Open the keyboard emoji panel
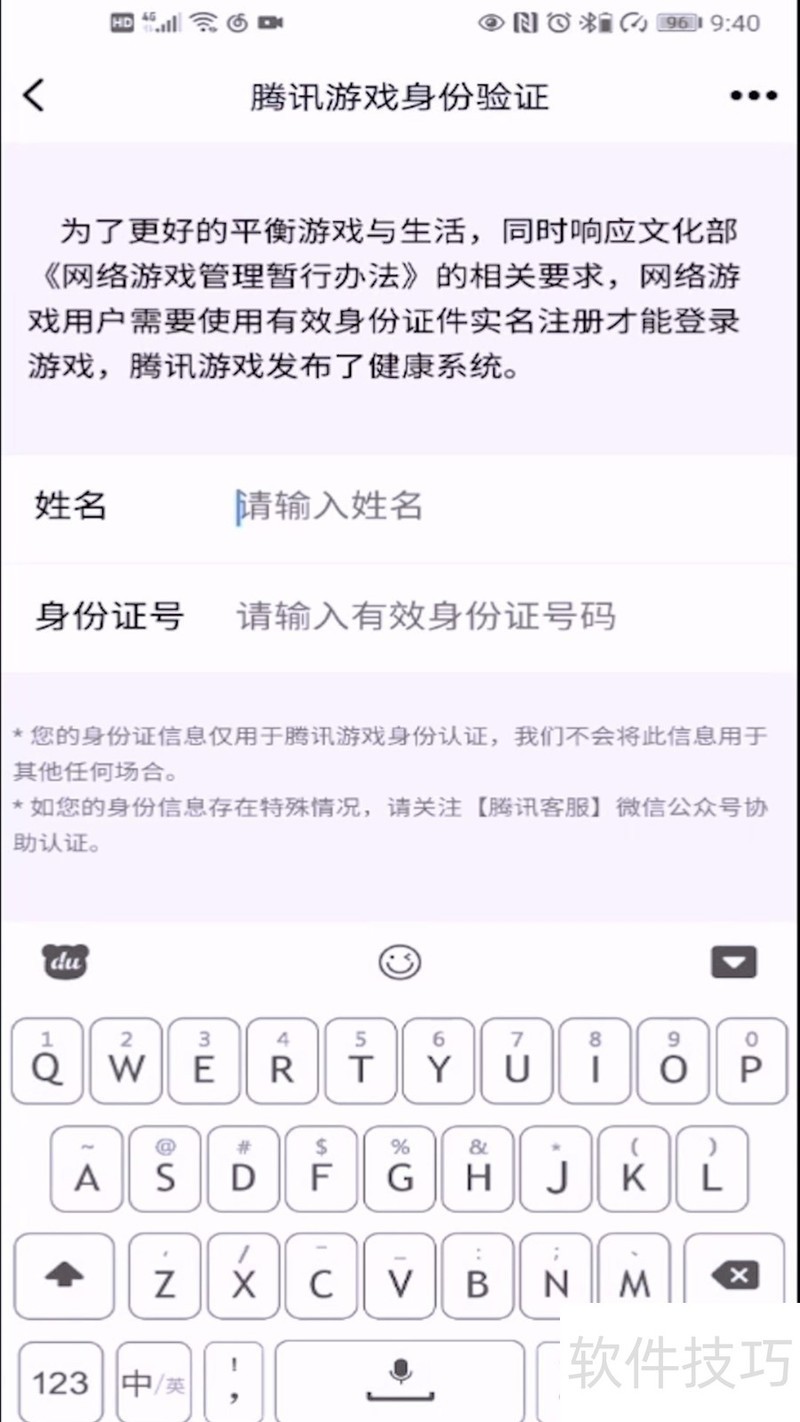The image size is (800, 1422). pos(400,963)
